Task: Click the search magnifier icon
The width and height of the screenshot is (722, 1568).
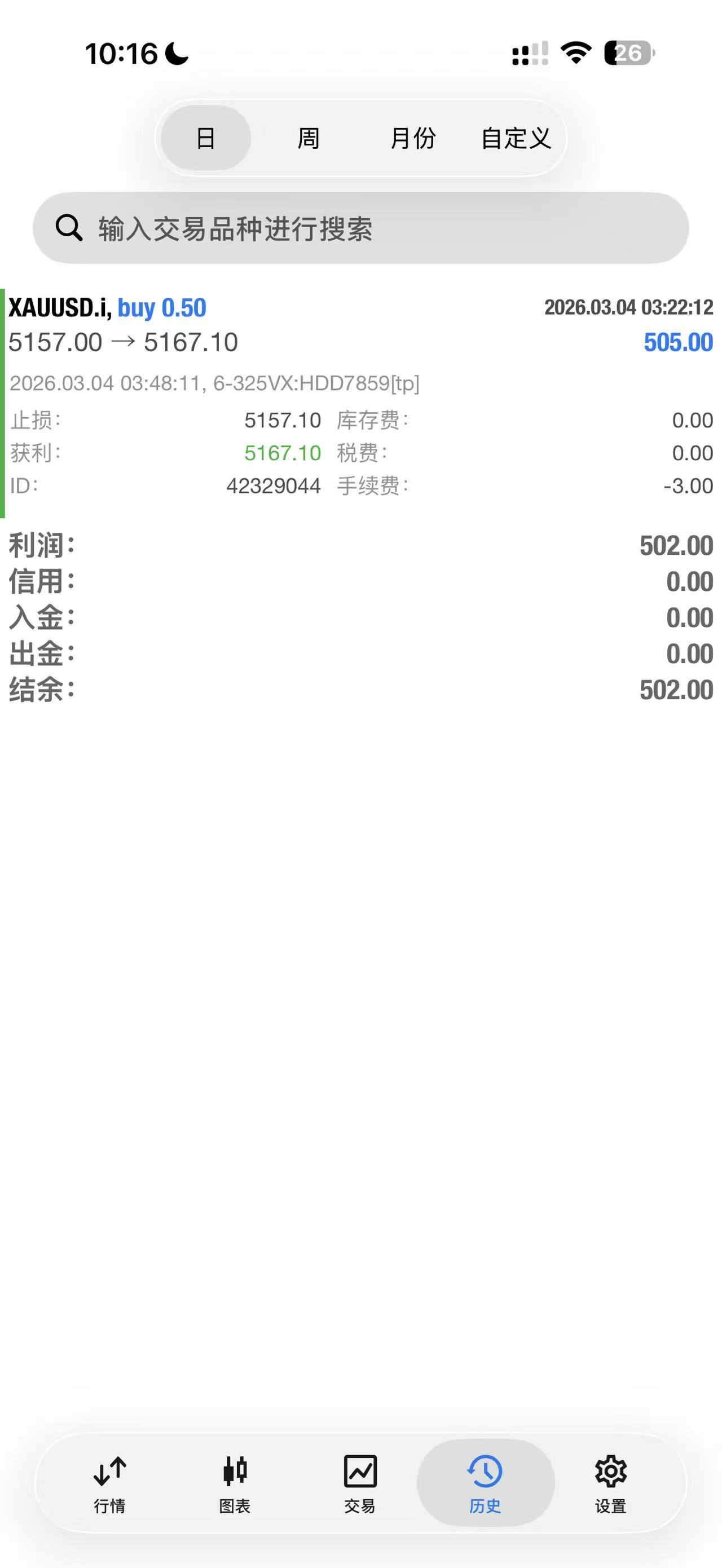Action: coord(69,229)
